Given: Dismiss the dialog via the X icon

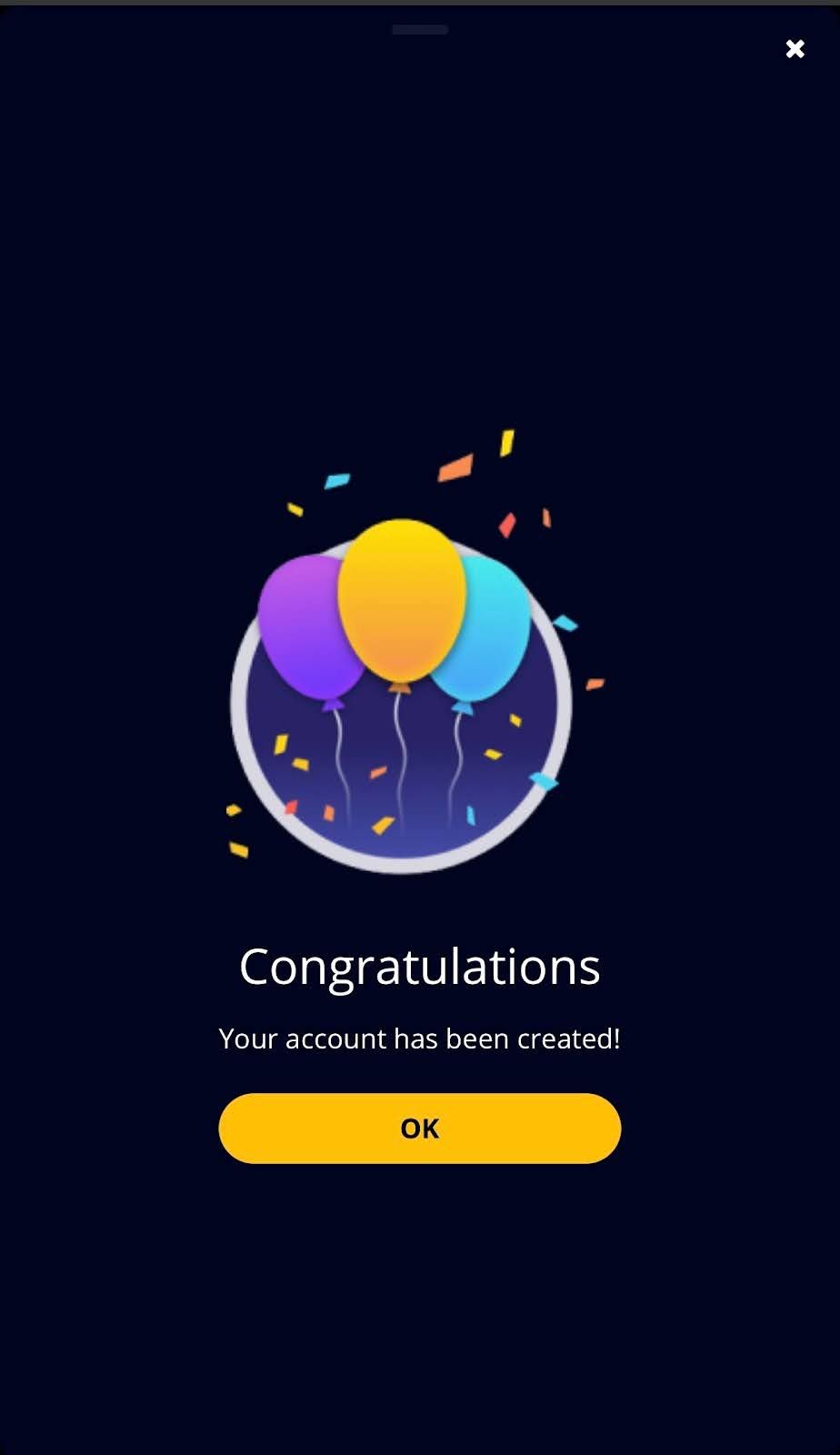Looking at the screenshot, I should [x=795, y=48].
